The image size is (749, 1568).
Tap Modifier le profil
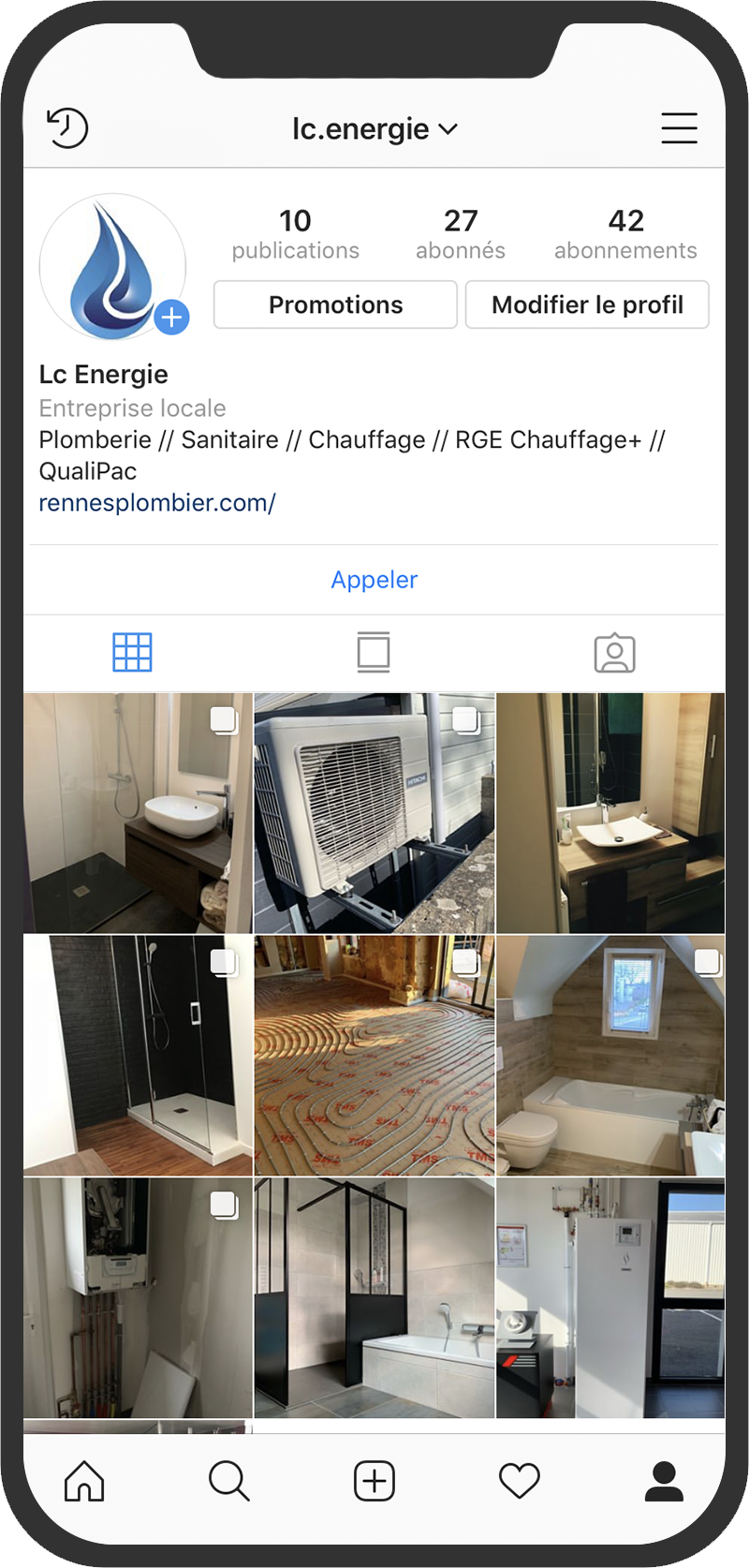587,304
